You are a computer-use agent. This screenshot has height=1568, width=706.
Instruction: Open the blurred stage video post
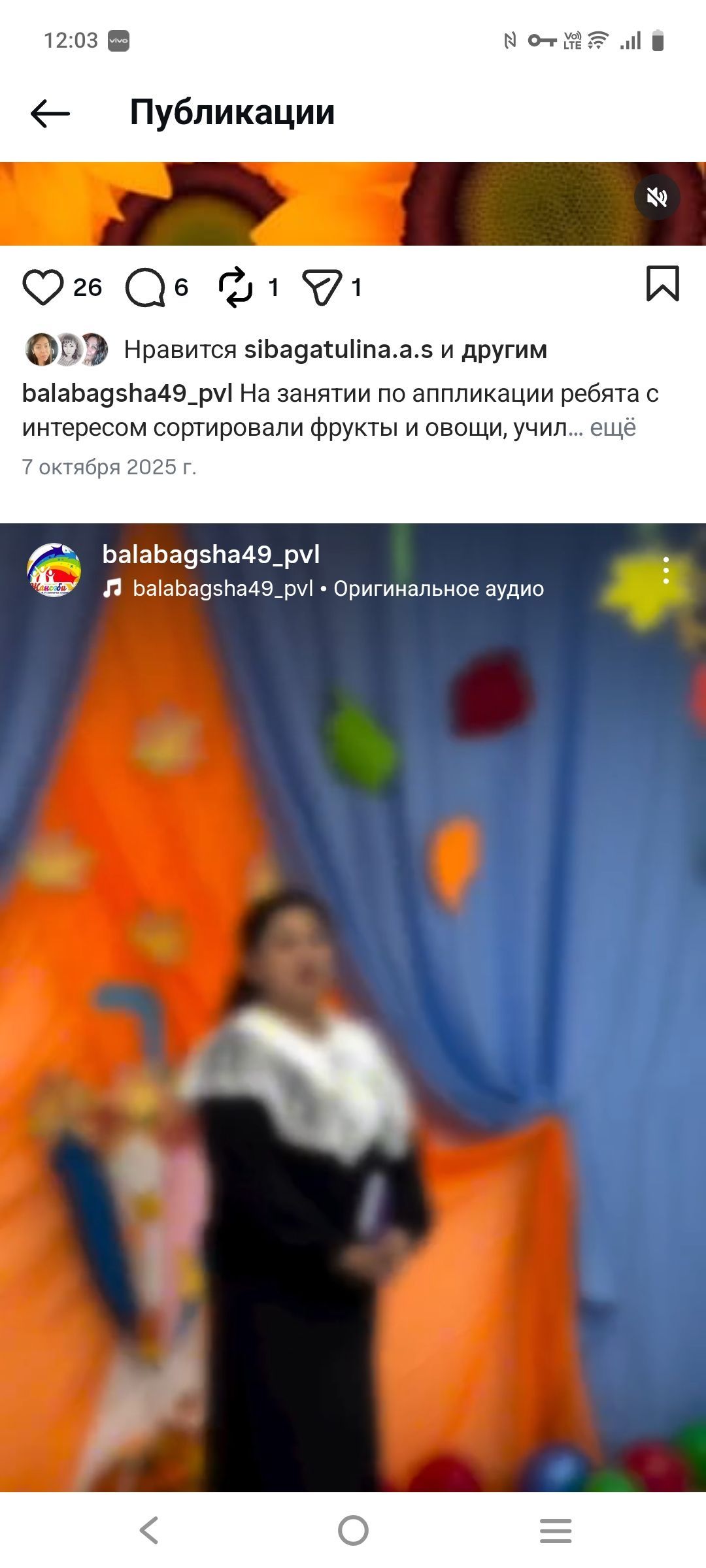[353, 1045]
